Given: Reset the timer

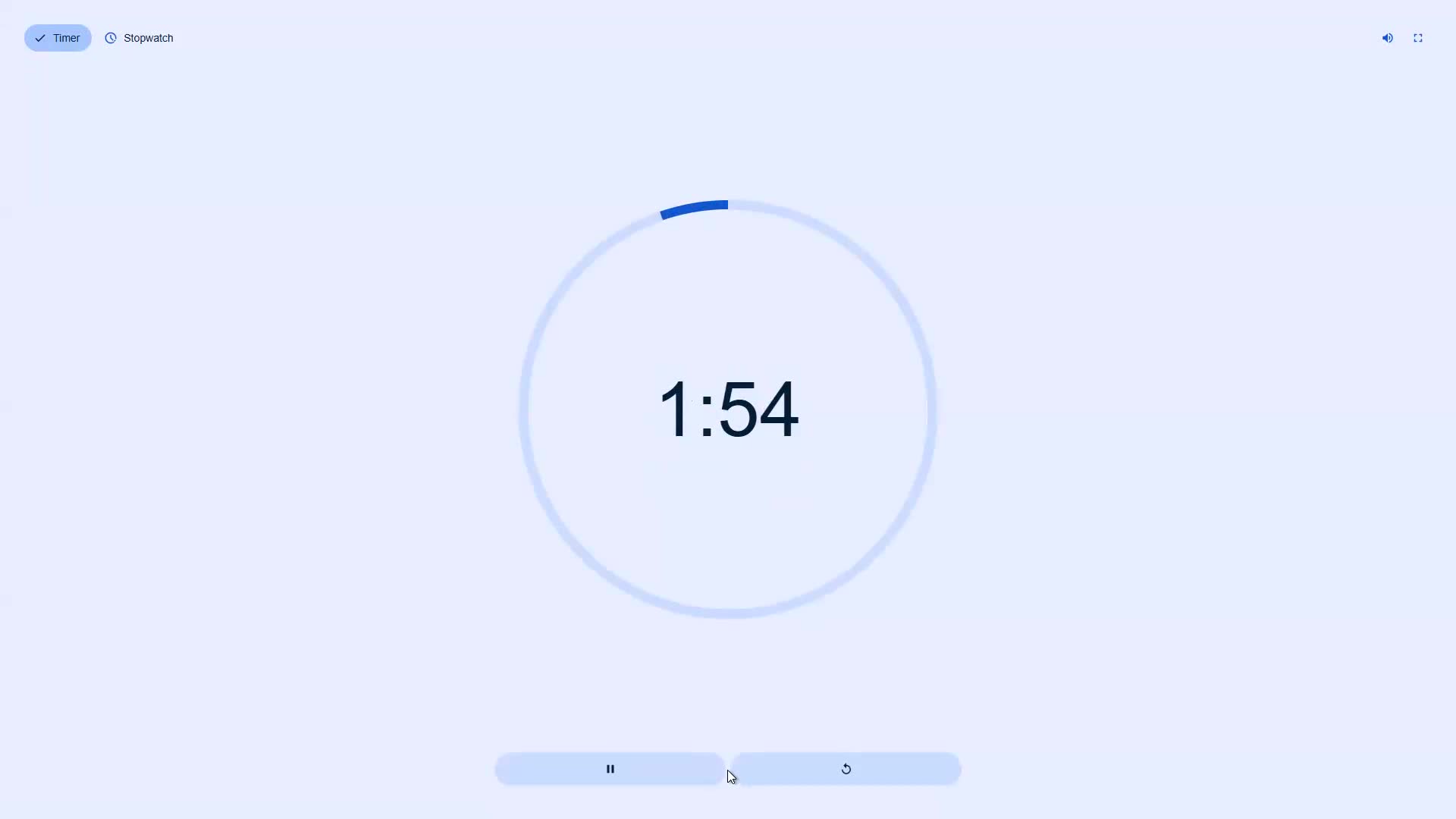Looking at the screenshot, I should 846,769.
